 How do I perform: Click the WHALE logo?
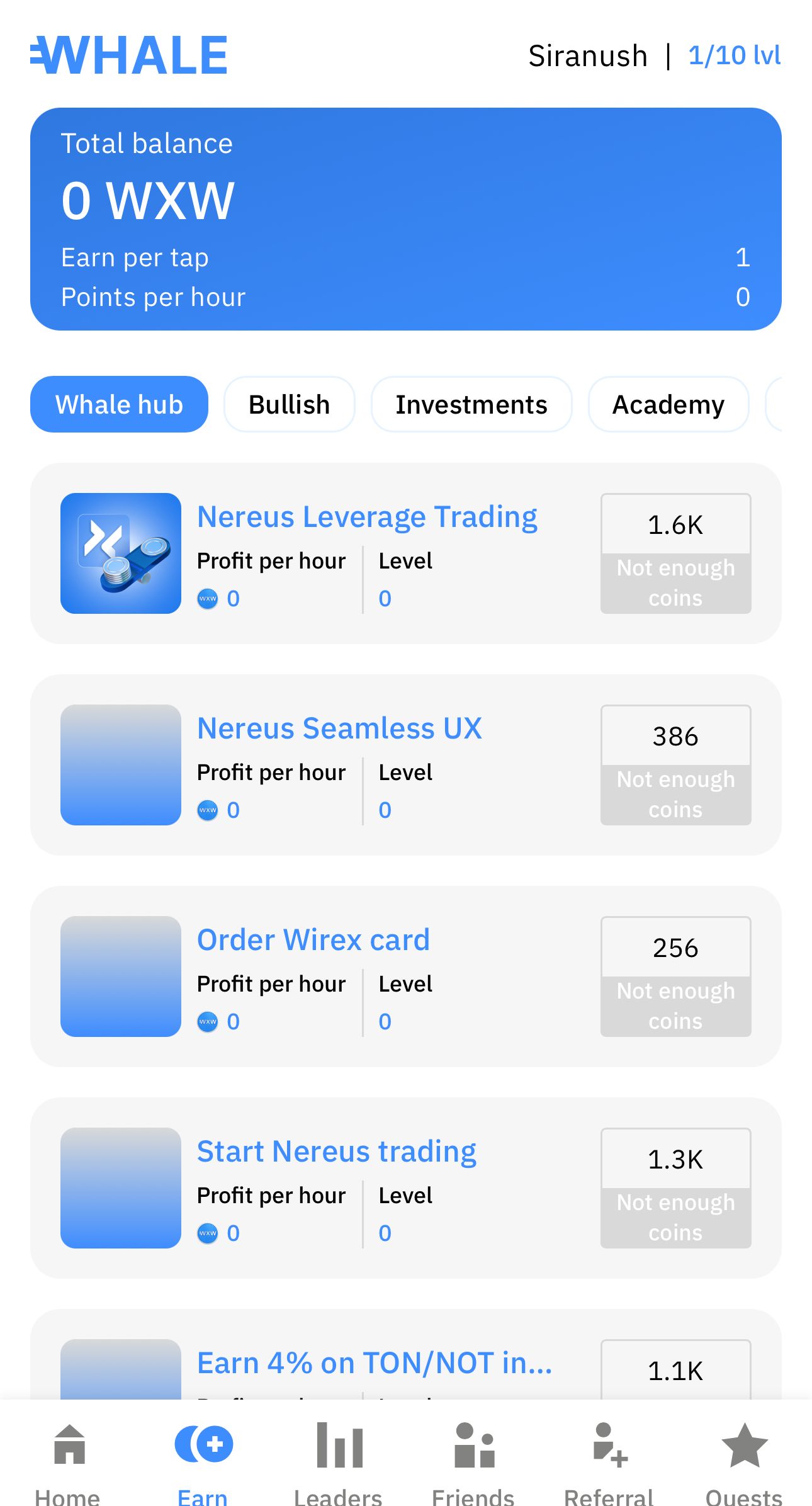[128, 55]
